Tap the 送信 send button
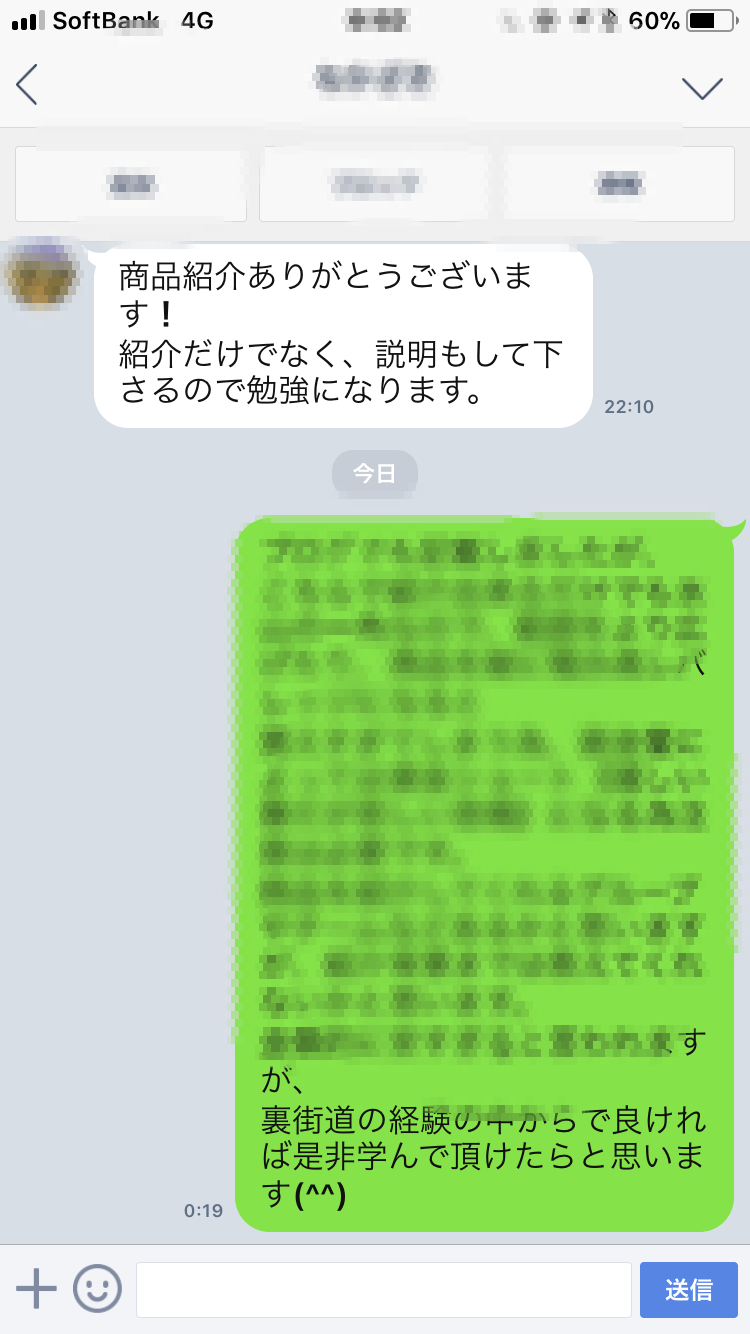The width and height of the screenshot is (750, 1334). point(688,1289)
